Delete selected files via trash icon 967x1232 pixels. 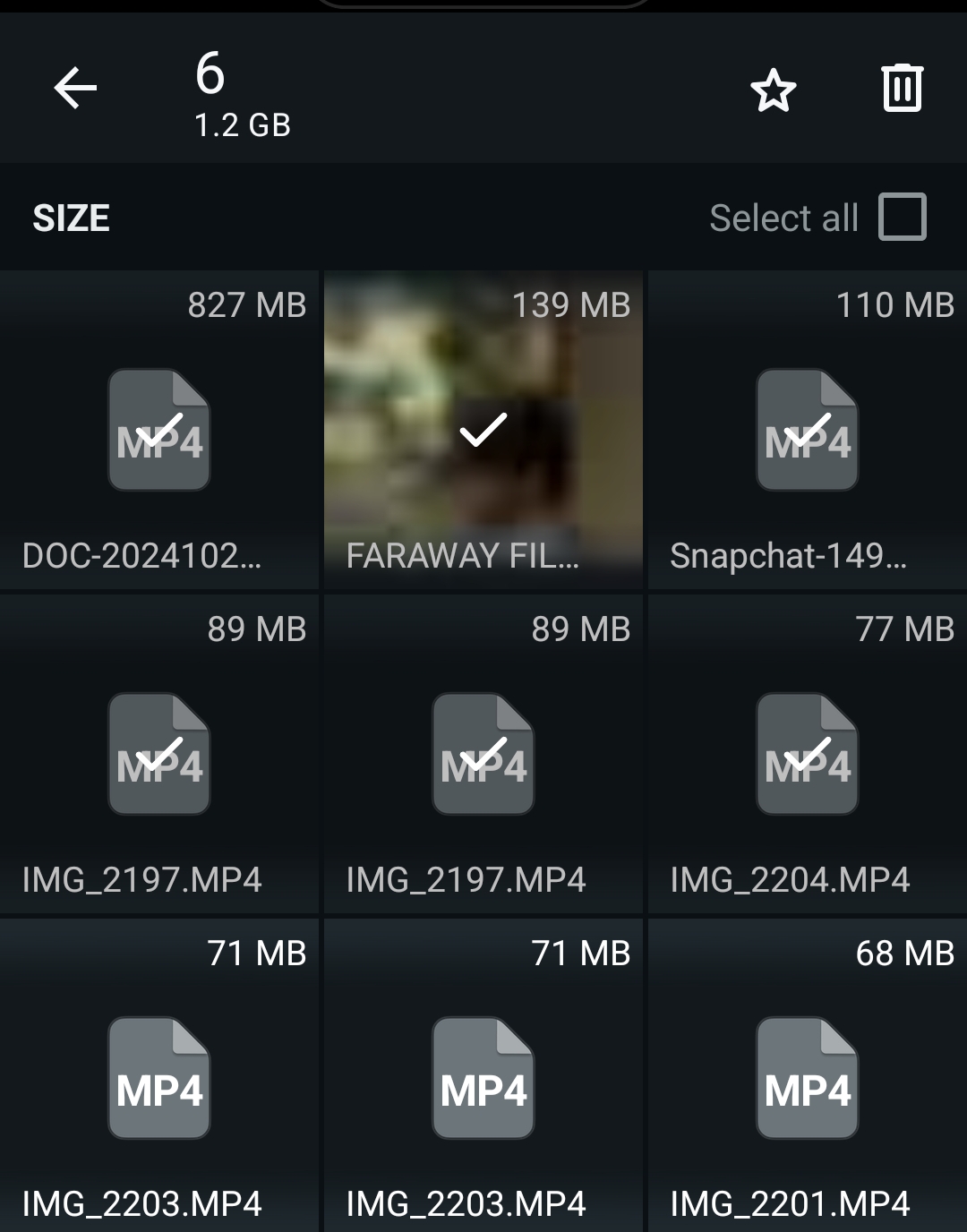(x=902, y=89)
